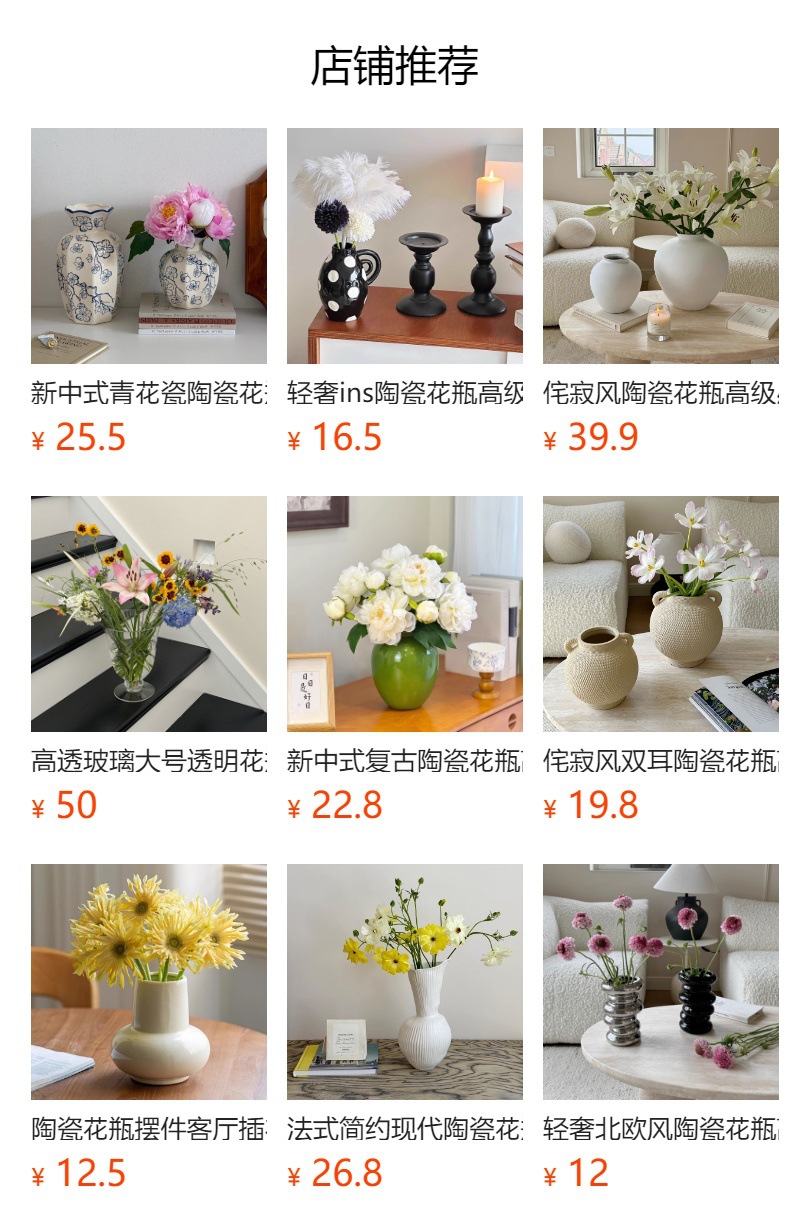The image size is (790, 1232).
Task: View the 侘寂风双耳陶瓷花瓶 priced ¥19.8
Action: click(660, 614)
